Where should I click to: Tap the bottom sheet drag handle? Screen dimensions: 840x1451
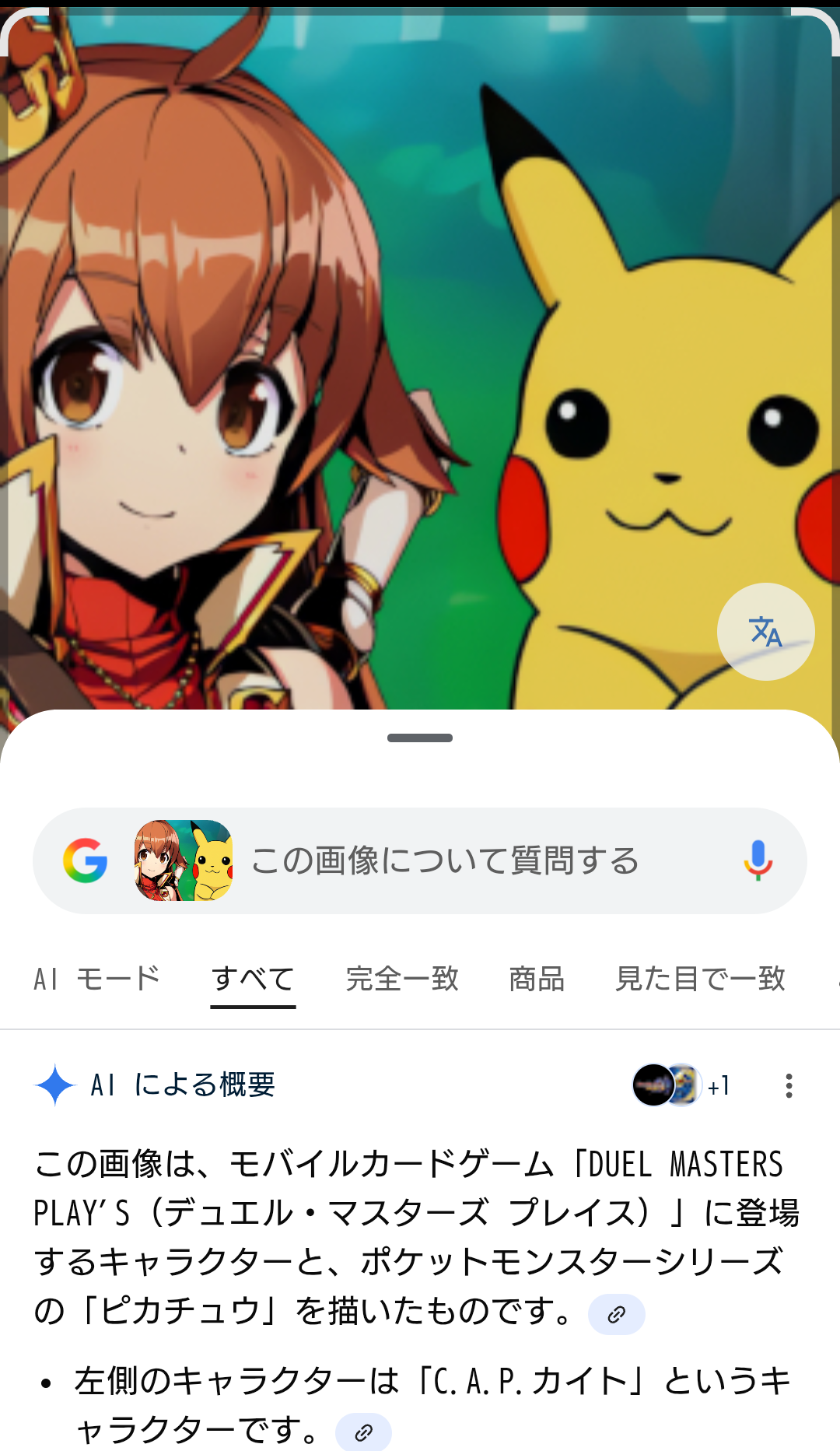pos(420,738)
